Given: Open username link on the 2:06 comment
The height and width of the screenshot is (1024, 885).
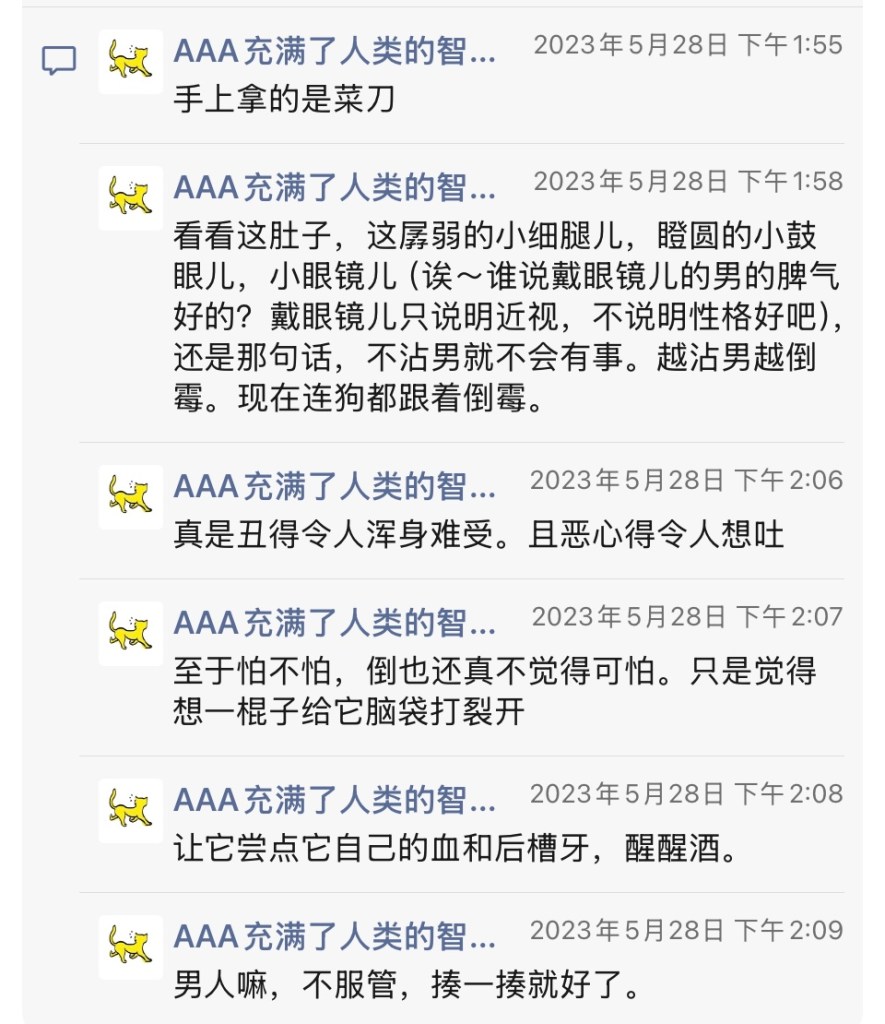Looking at the screenshot, I should 334,486.
